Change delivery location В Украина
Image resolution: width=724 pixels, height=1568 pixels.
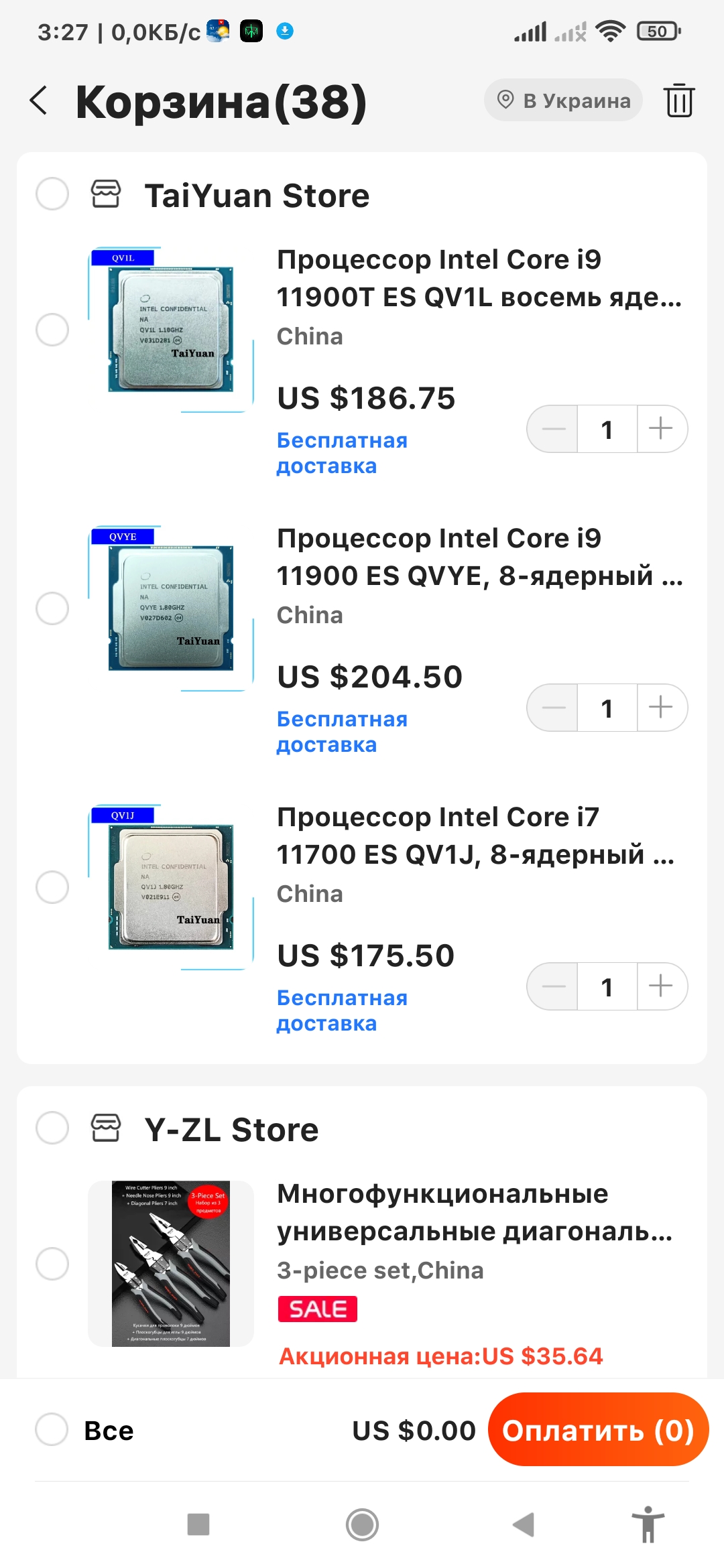(x=563, y=101)
